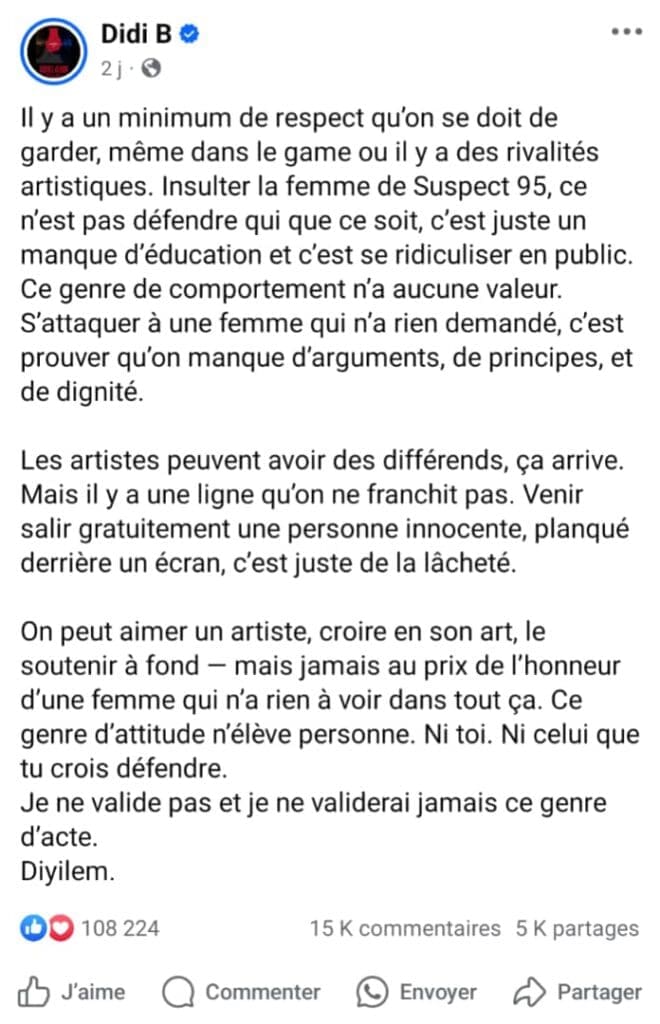This screenshot has width=660, height=1024.
Task: View the 5 K partages
Action: click(x=576, y=929)
